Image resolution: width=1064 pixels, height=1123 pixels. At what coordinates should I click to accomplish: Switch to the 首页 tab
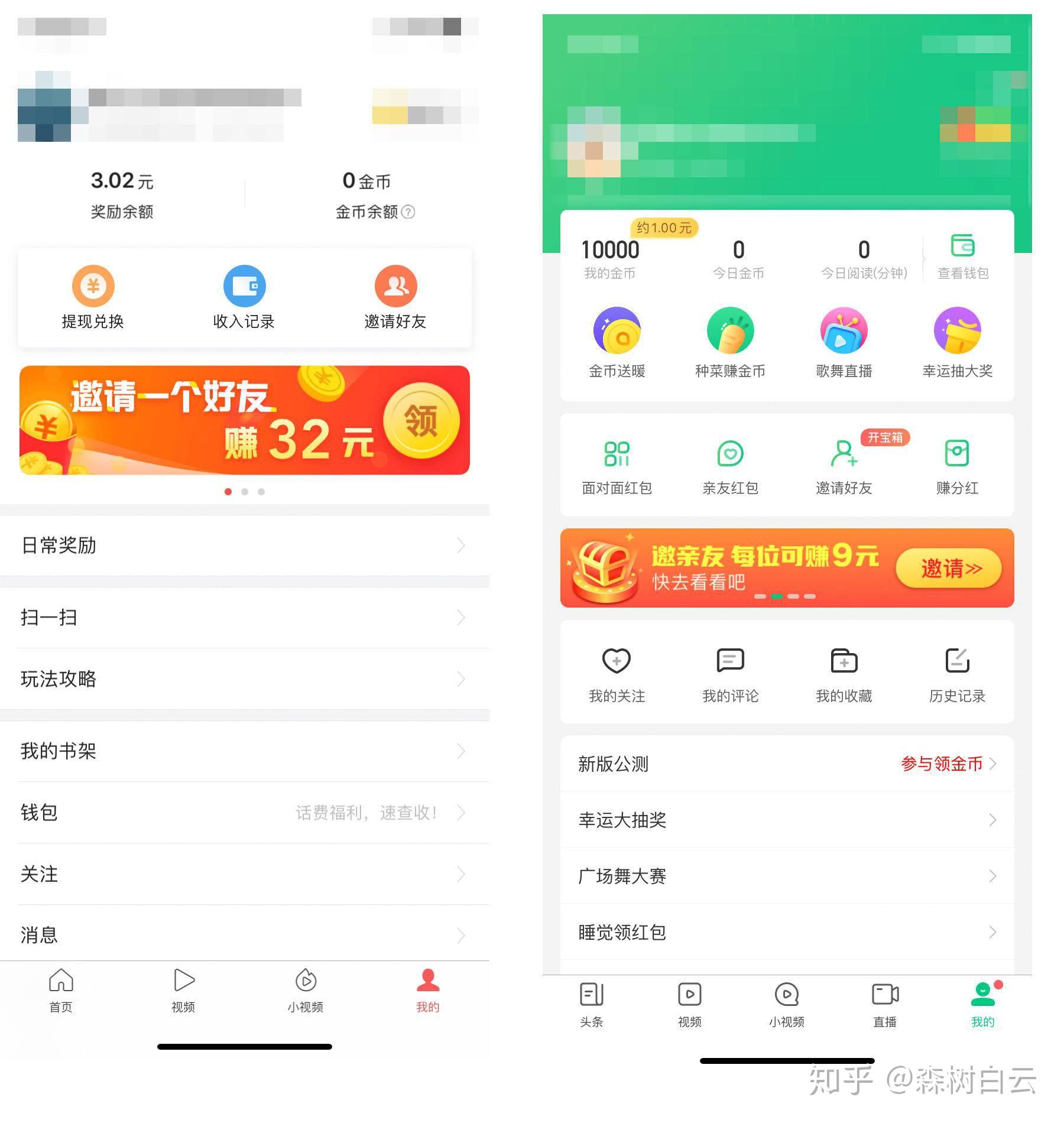pyautogui.click(x=61, y=991)
